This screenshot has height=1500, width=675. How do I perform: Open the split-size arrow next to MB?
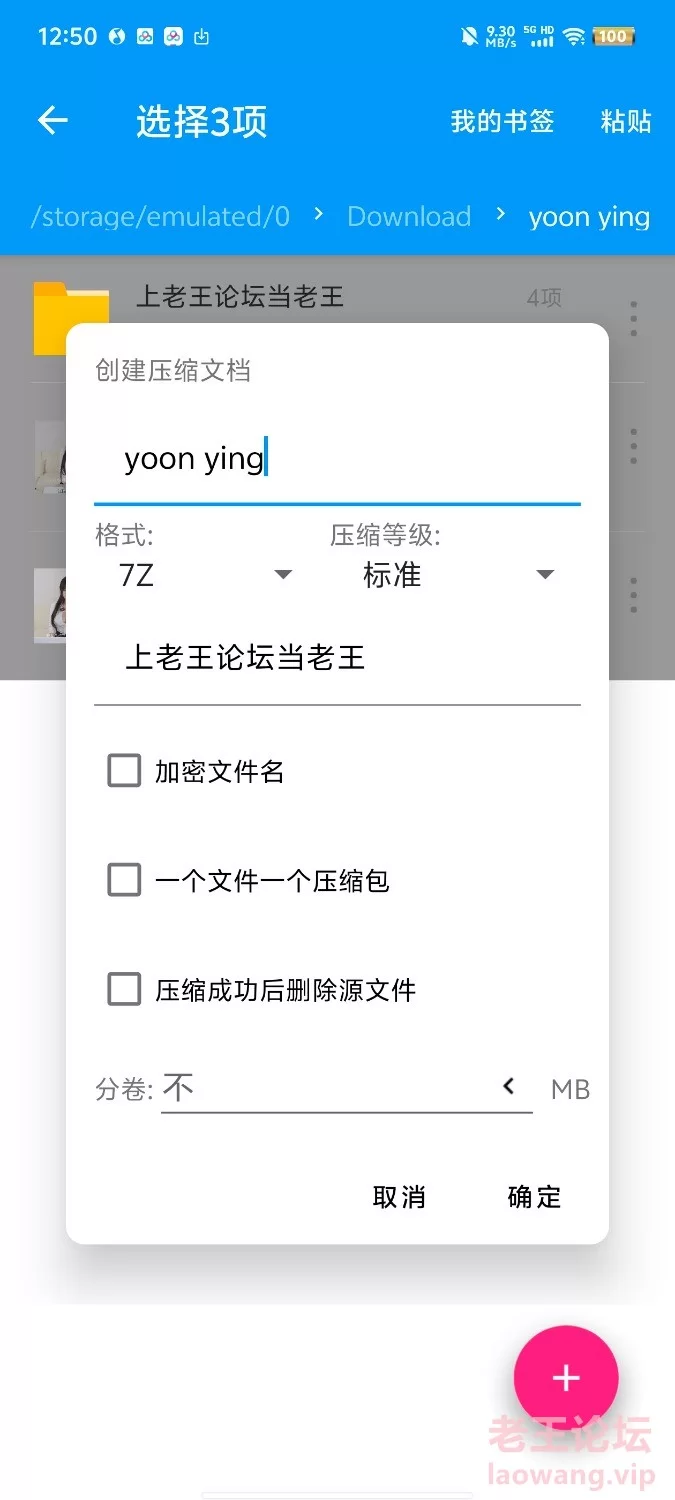509,1086
